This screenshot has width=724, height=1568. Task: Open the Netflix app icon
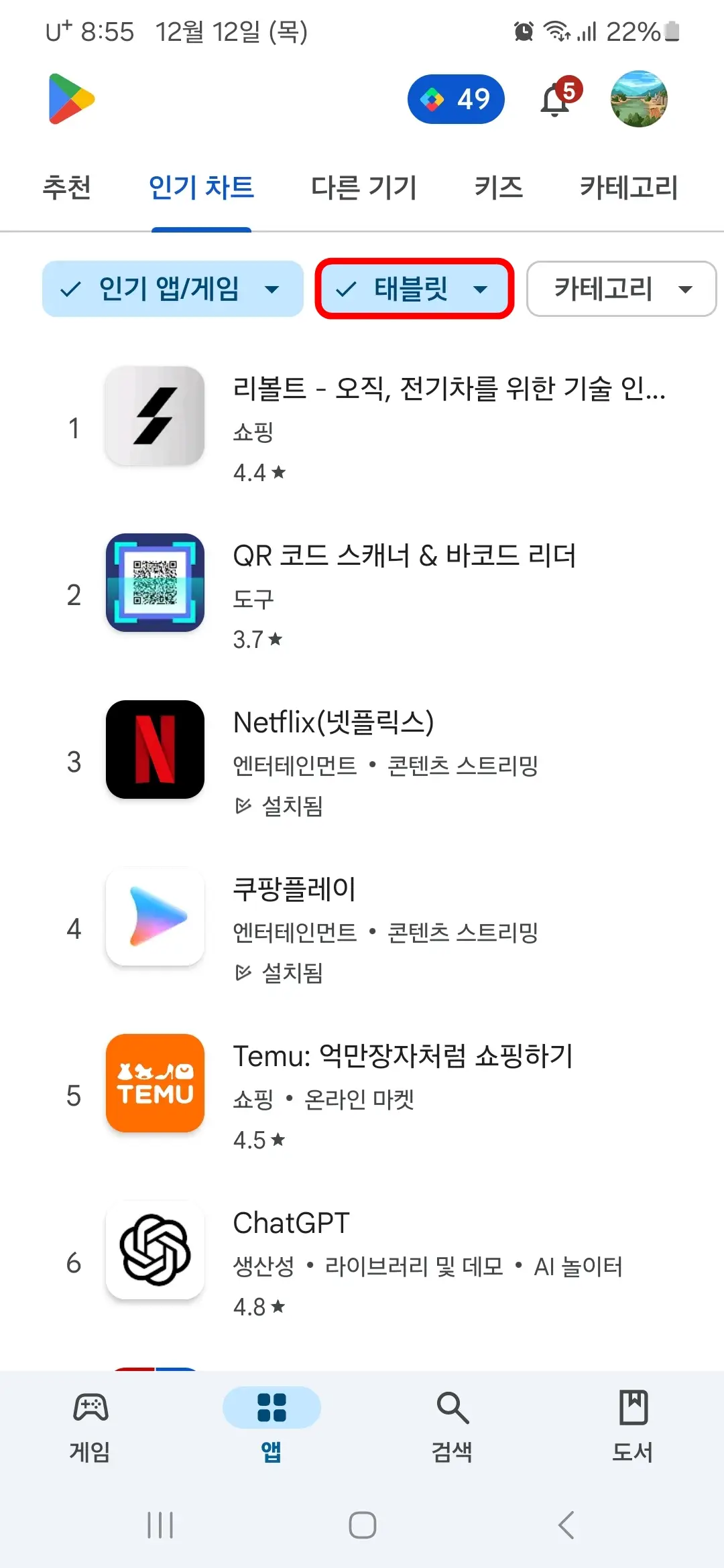[154, 750]
